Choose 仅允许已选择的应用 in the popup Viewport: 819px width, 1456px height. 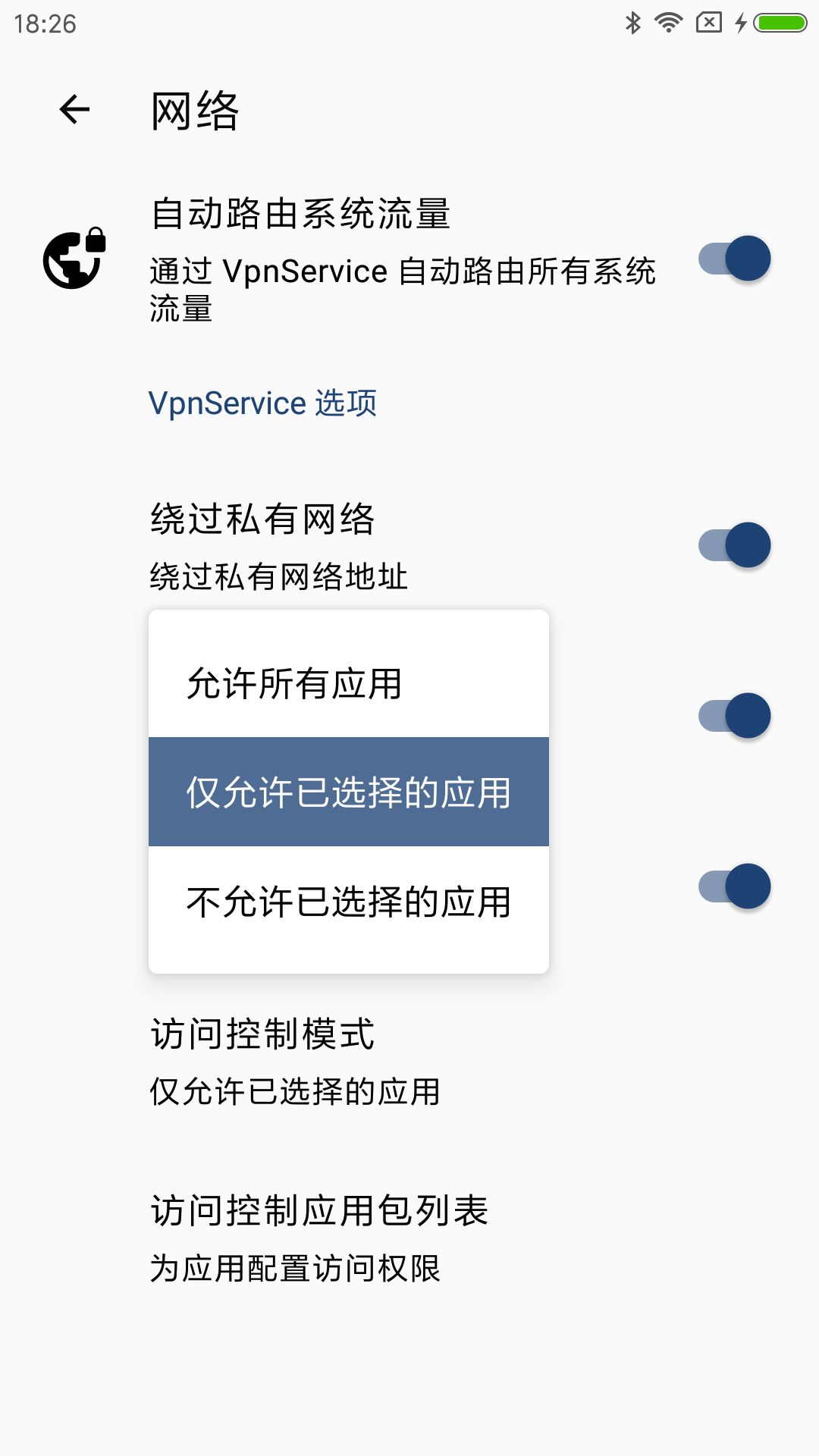(349, 792)
